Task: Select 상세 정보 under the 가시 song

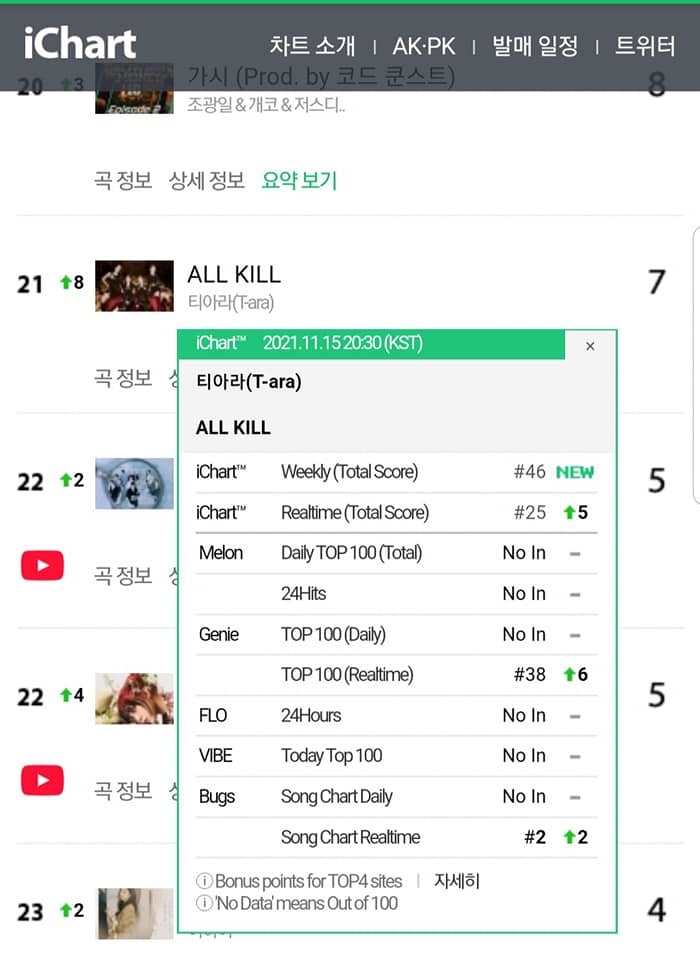Action: 207,181
